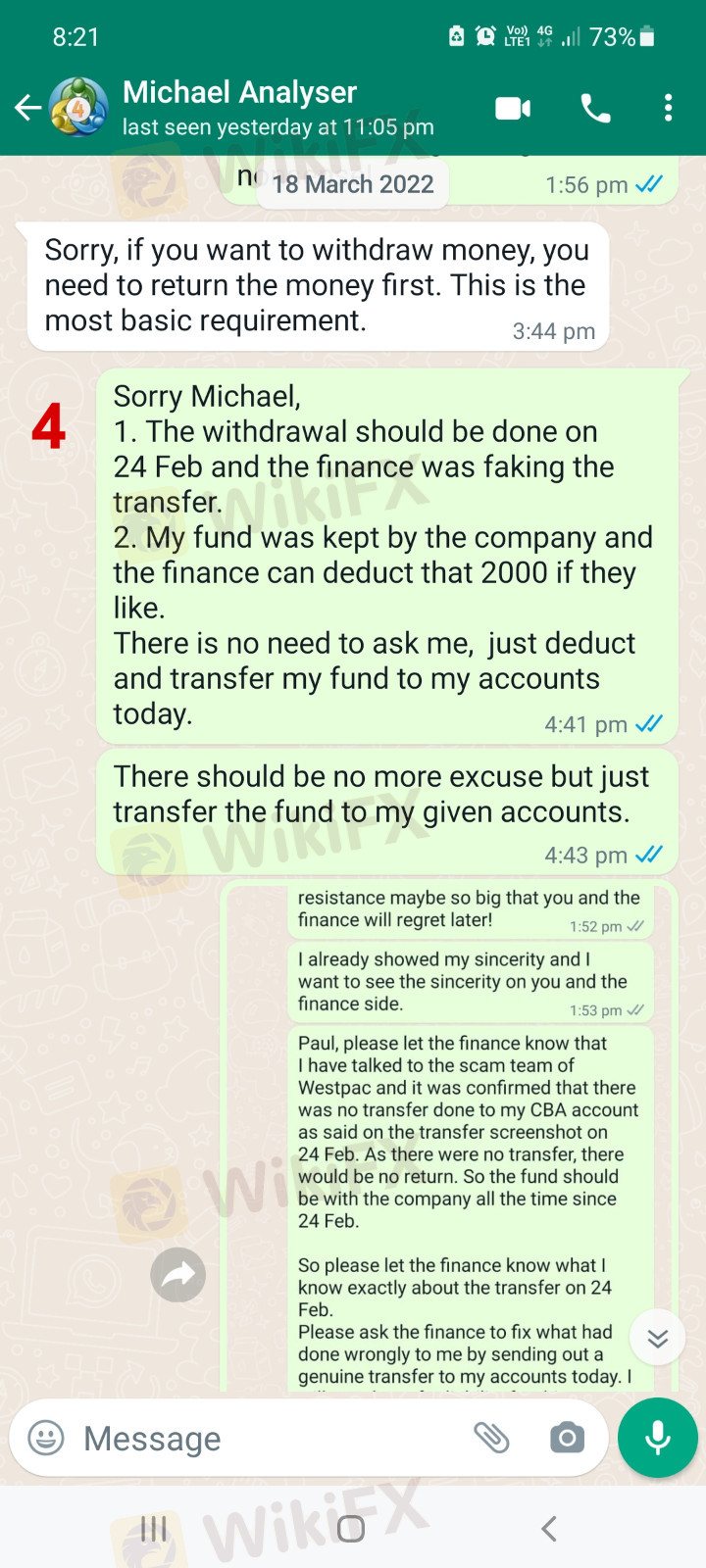Jump to the latest messages
The width and height of the screenshot is (706, 1568).
657,1338
